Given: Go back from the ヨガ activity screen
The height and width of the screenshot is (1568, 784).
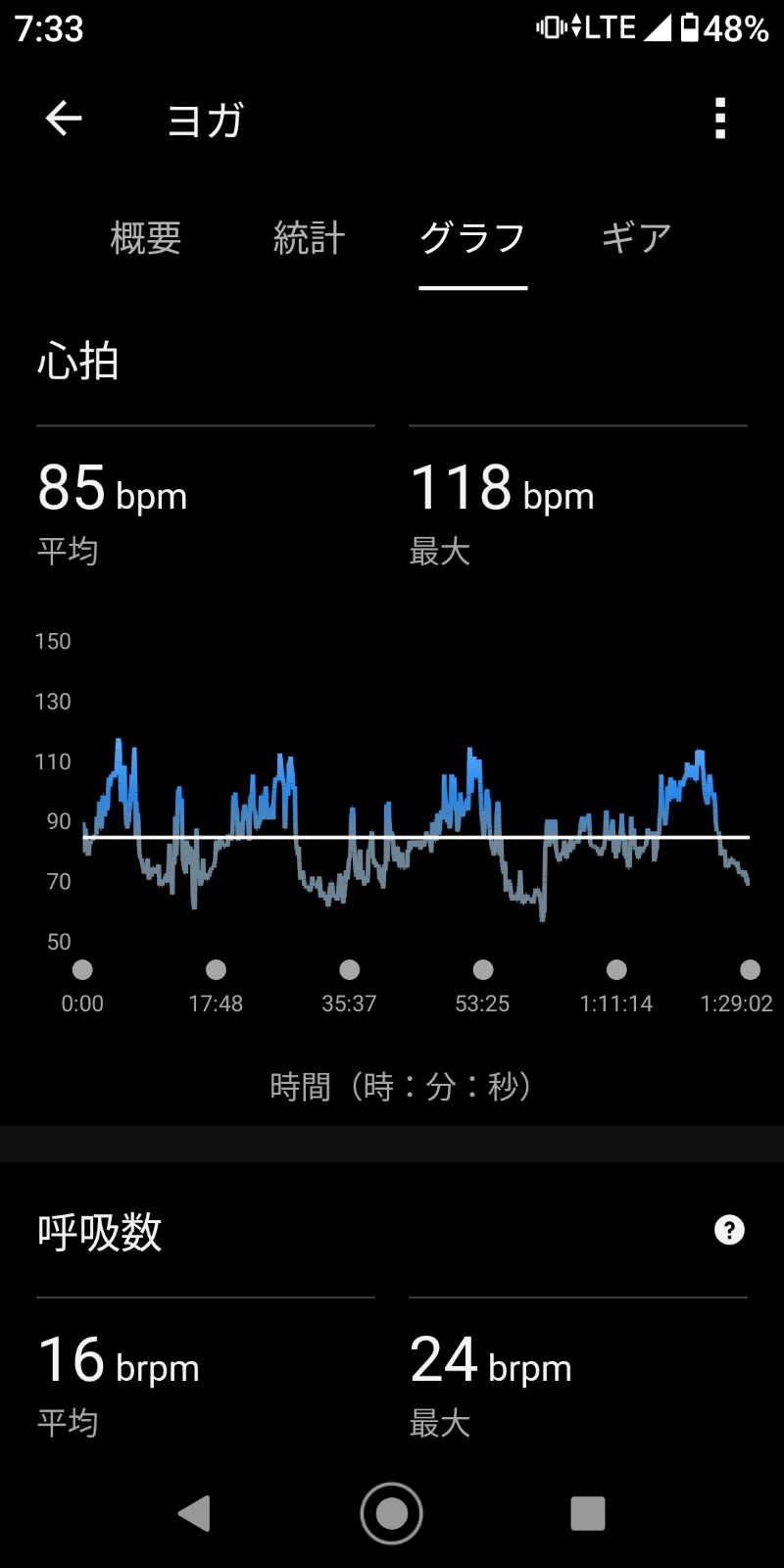Looking at the screenshot, I should (64, 120).
